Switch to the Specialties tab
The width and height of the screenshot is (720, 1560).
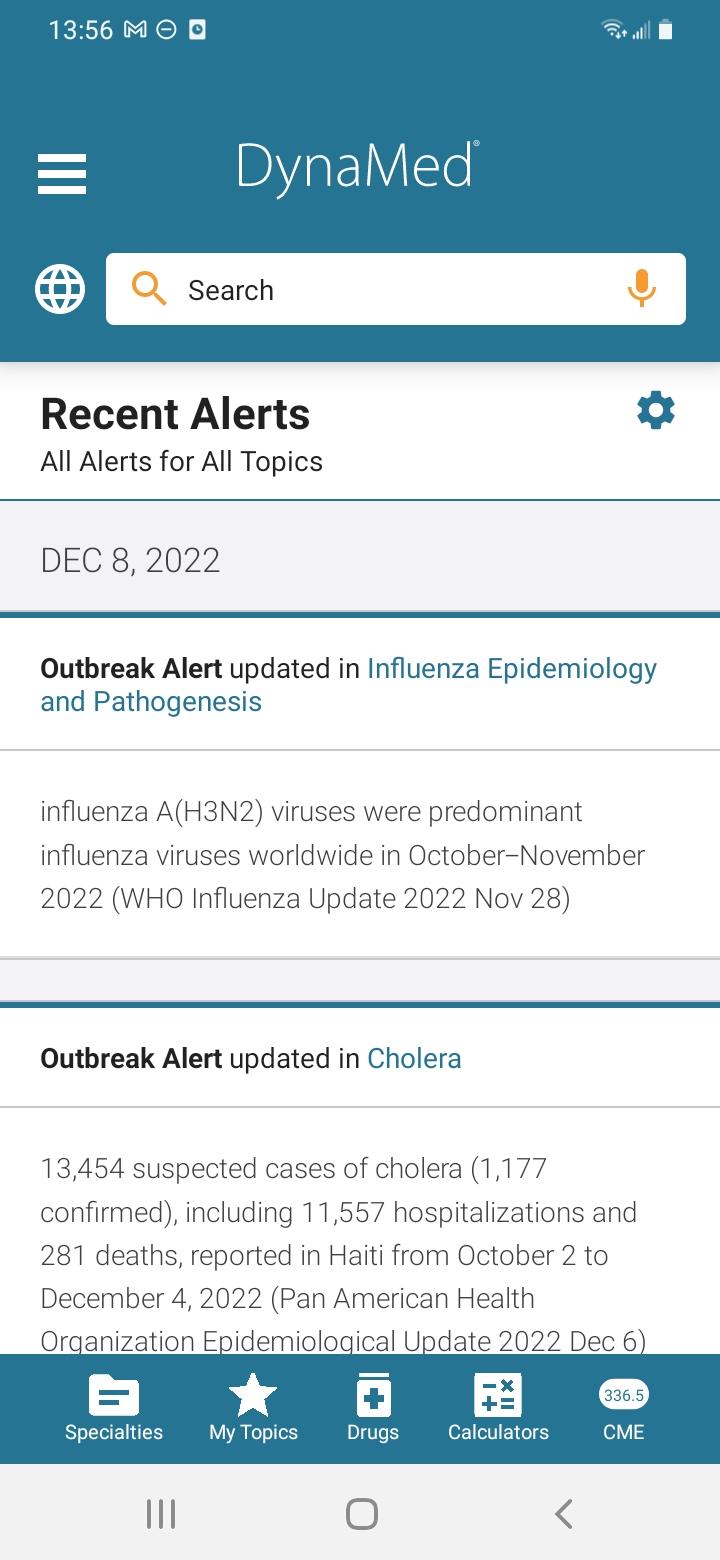(114, 1409)
